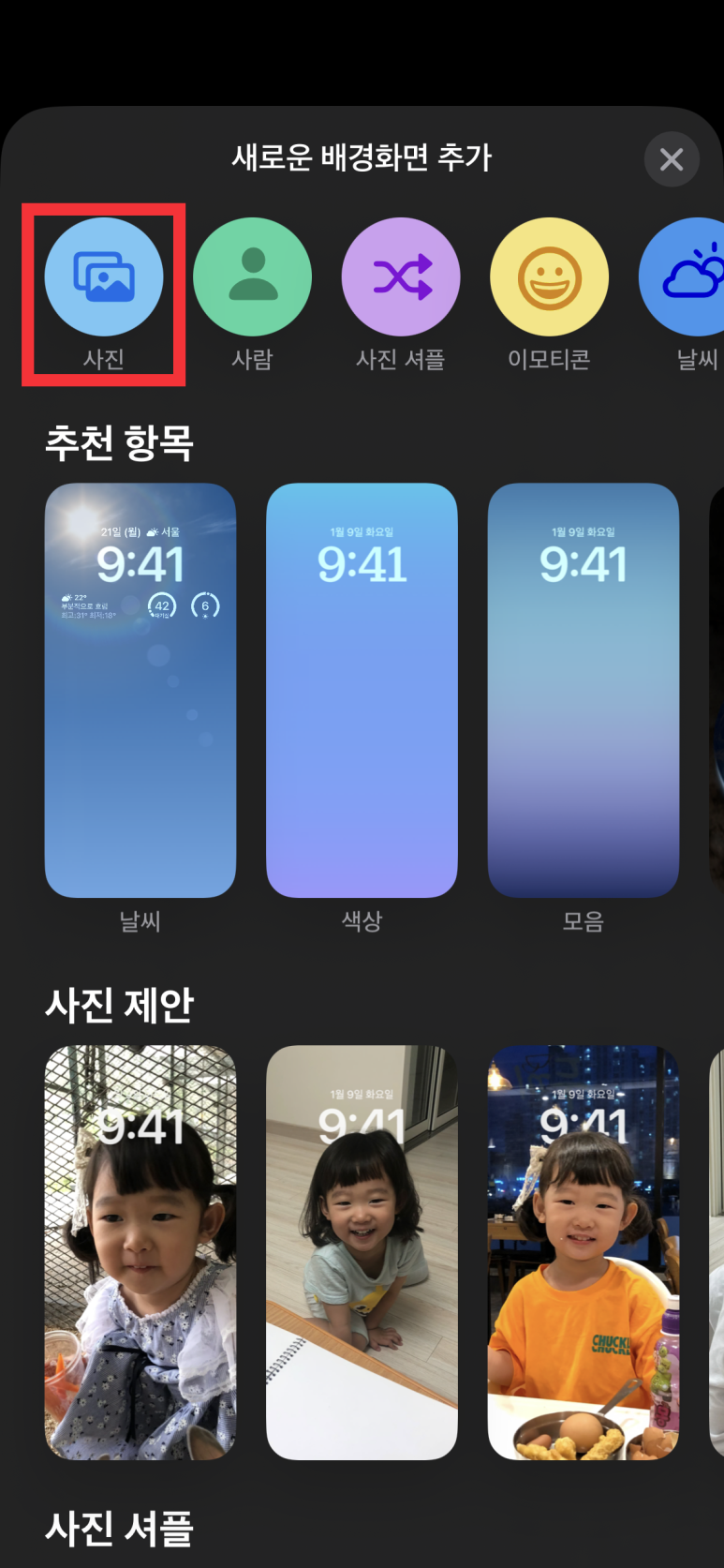Select the 사진 (Photos) wallpaper option
Image resolution: width=724 pixels, height=1568 pixels.
pos(104,277)
